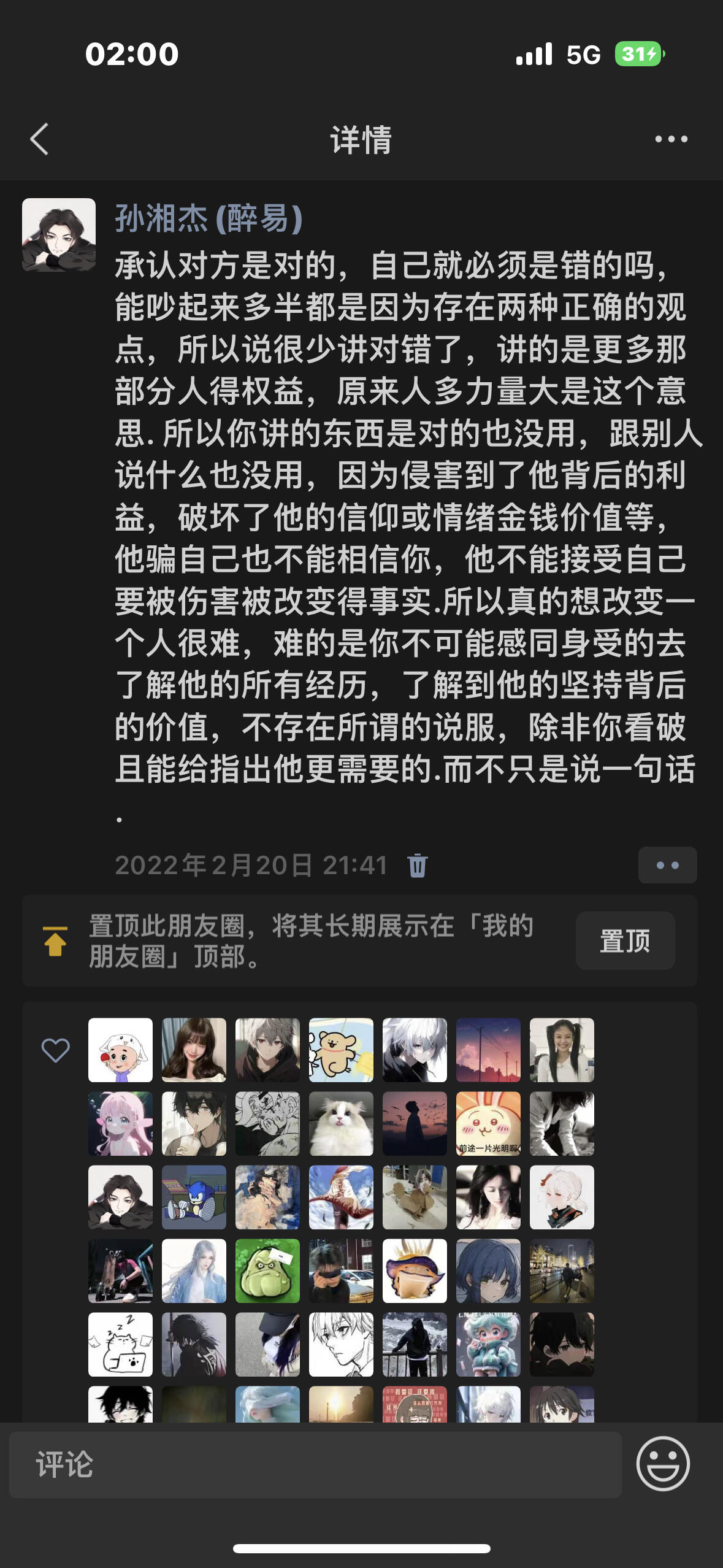Open the liker with the 前途一片光明 bunny avatar
The image size is (723, 1568).
(x=488, y=1123)
